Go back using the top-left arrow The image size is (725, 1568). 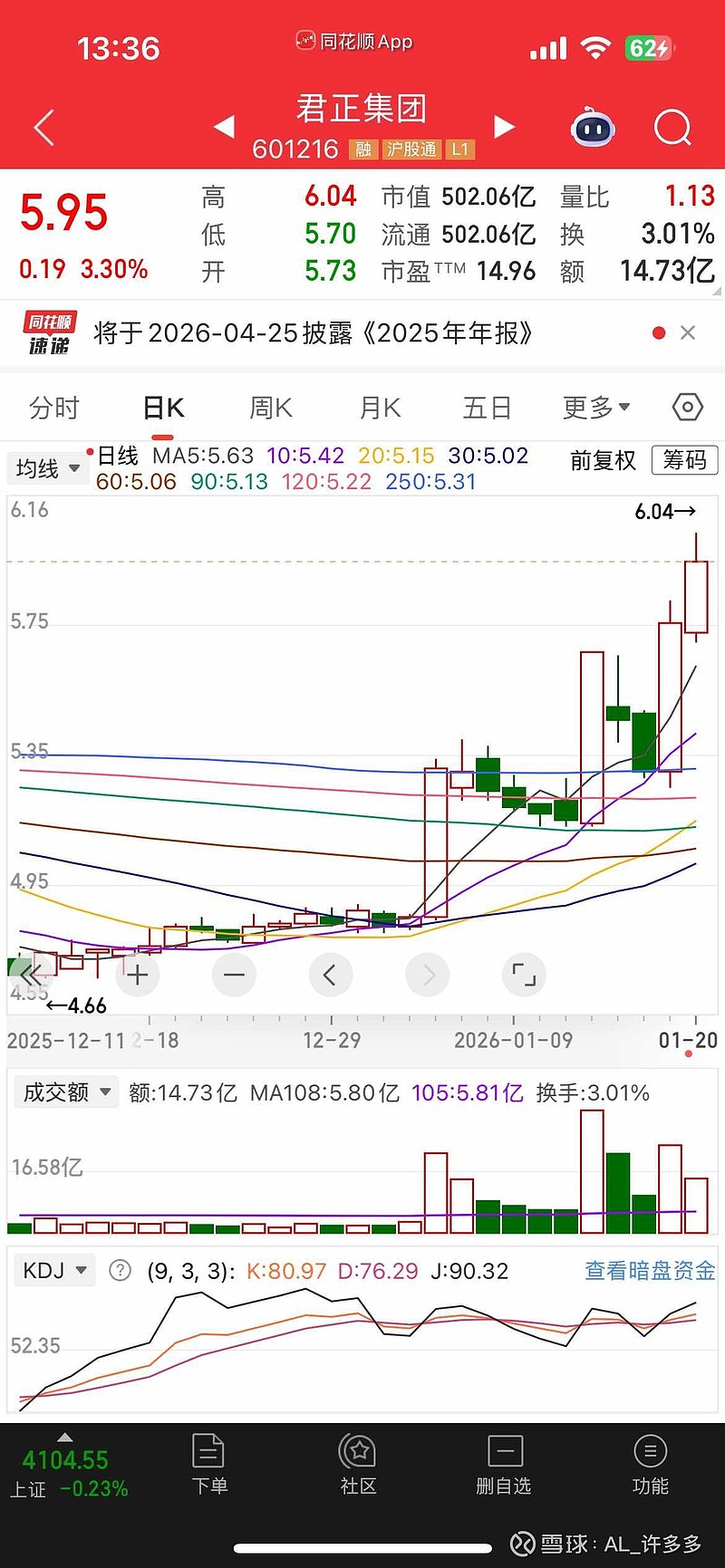click(x=44, y=128)
